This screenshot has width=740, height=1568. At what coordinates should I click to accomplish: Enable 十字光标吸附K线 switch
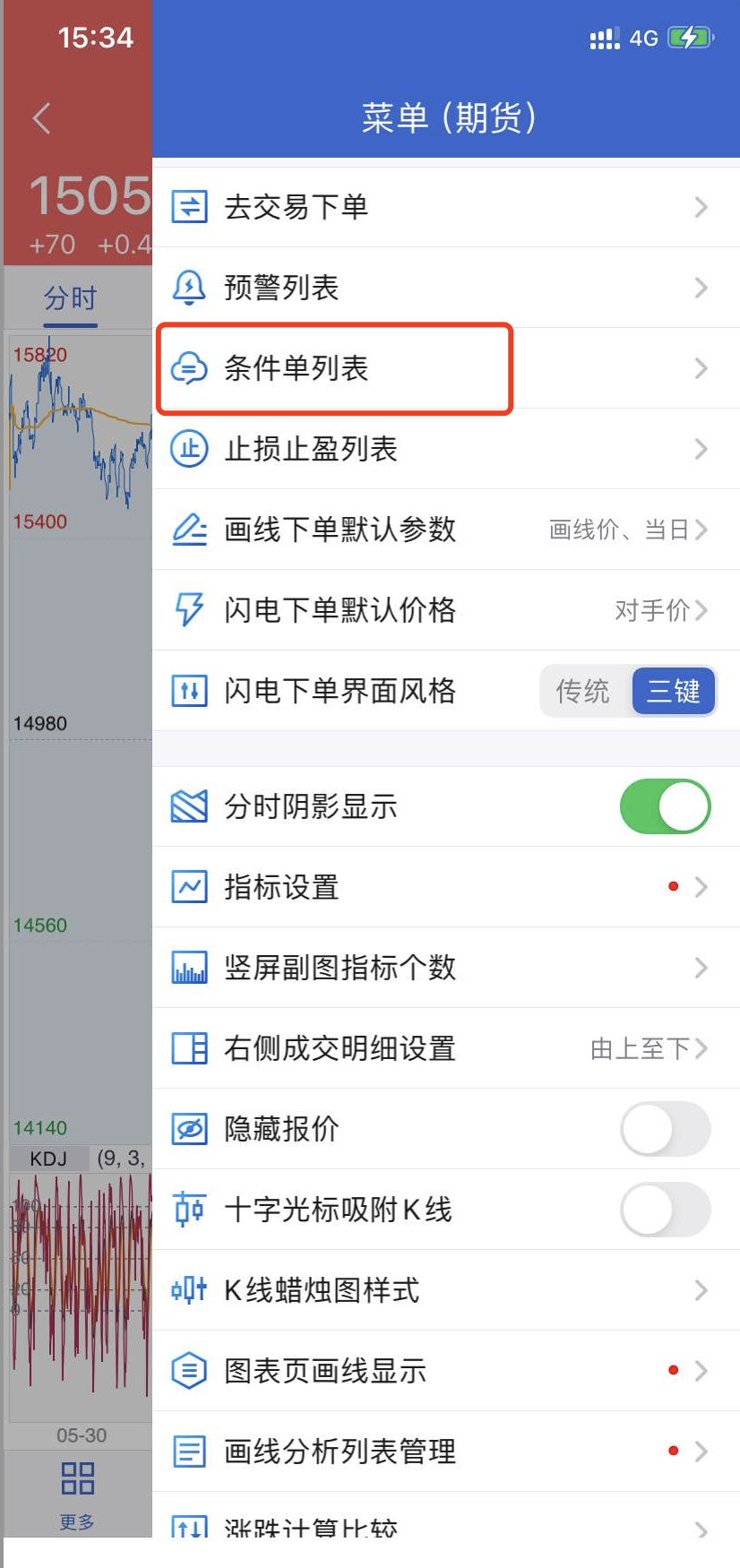point(665,1210)
